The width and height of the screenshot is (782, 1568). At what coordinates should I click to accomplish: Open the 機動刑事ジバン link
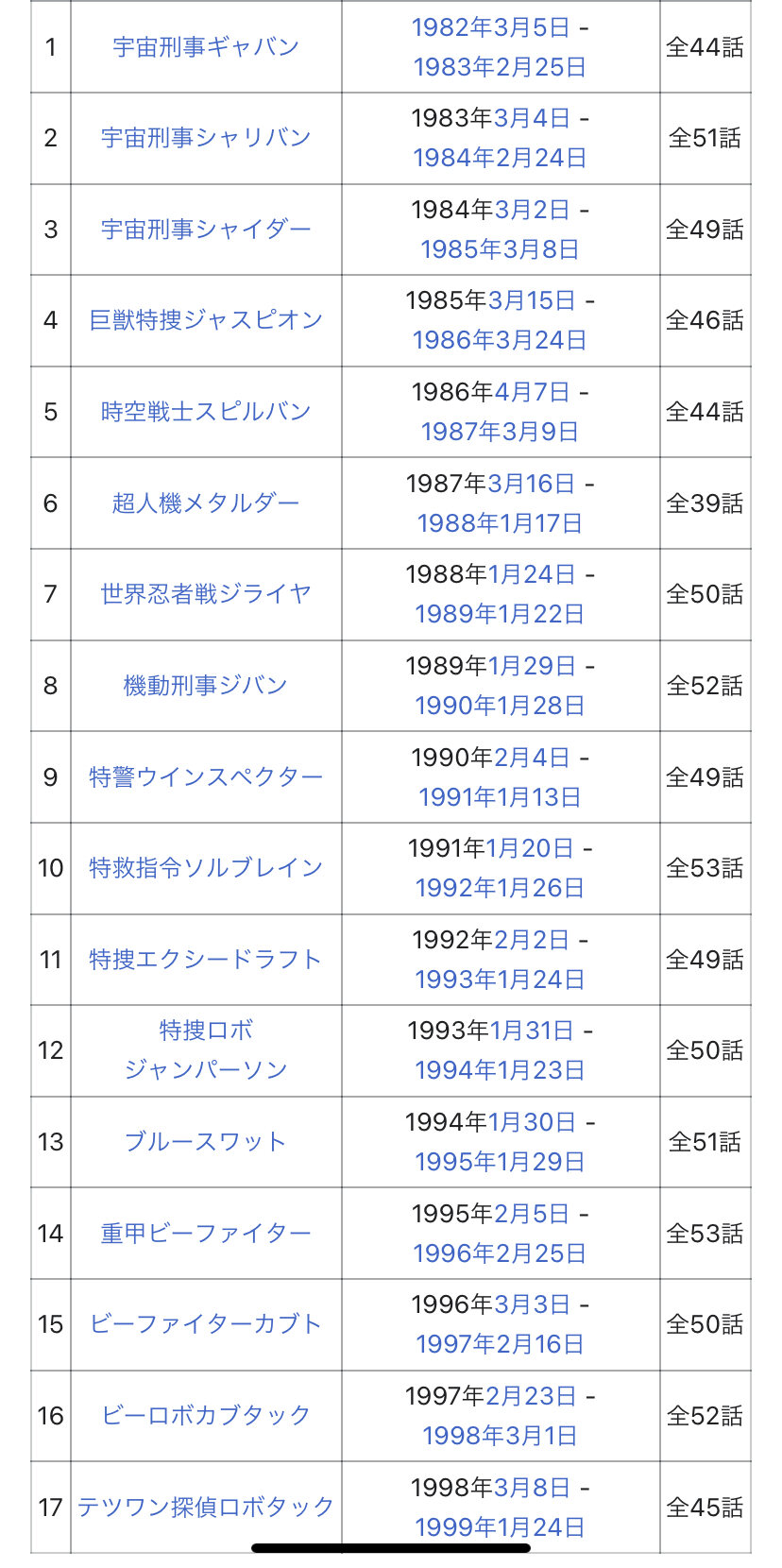[206, 686]
